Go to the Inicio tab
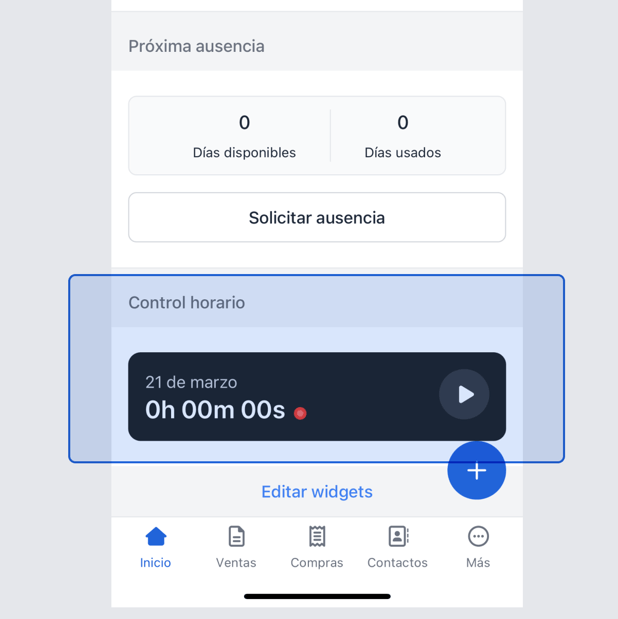Image resolution: width=618 pixels, height=619 pixels. [x=155, y=547]
